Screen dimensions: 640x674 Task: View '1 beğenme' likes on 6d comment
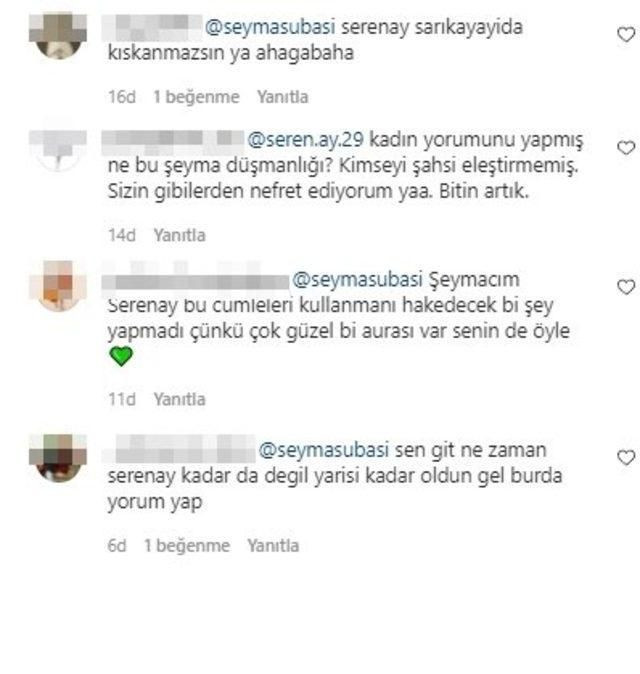[186, 546]
